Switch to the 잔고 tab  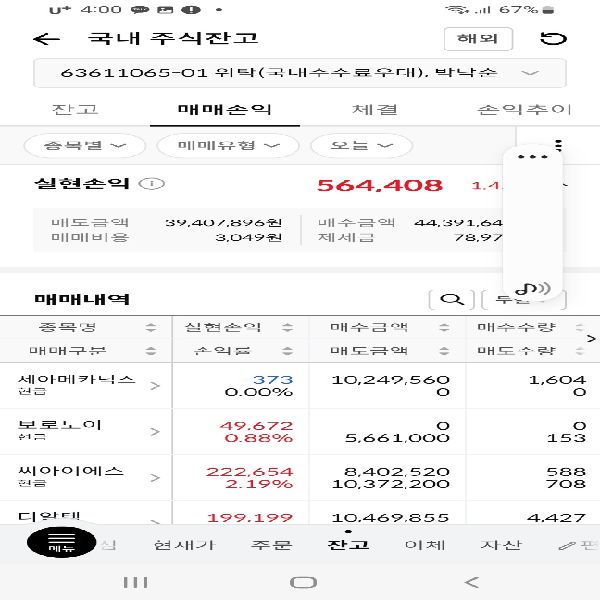(x=74, y=110)
